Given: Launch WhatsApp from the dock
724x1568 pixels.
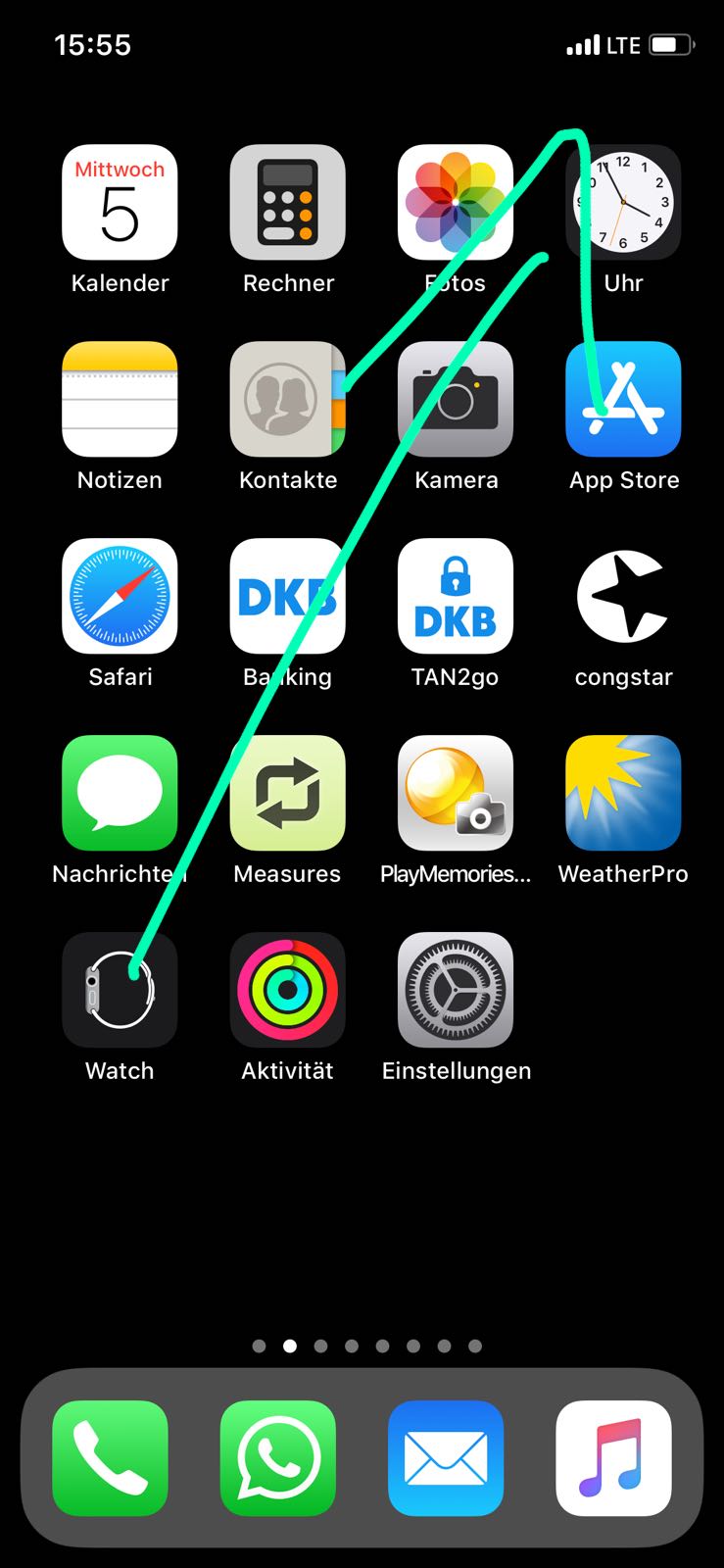Looking at the screenshot, I should point(278,1458).
